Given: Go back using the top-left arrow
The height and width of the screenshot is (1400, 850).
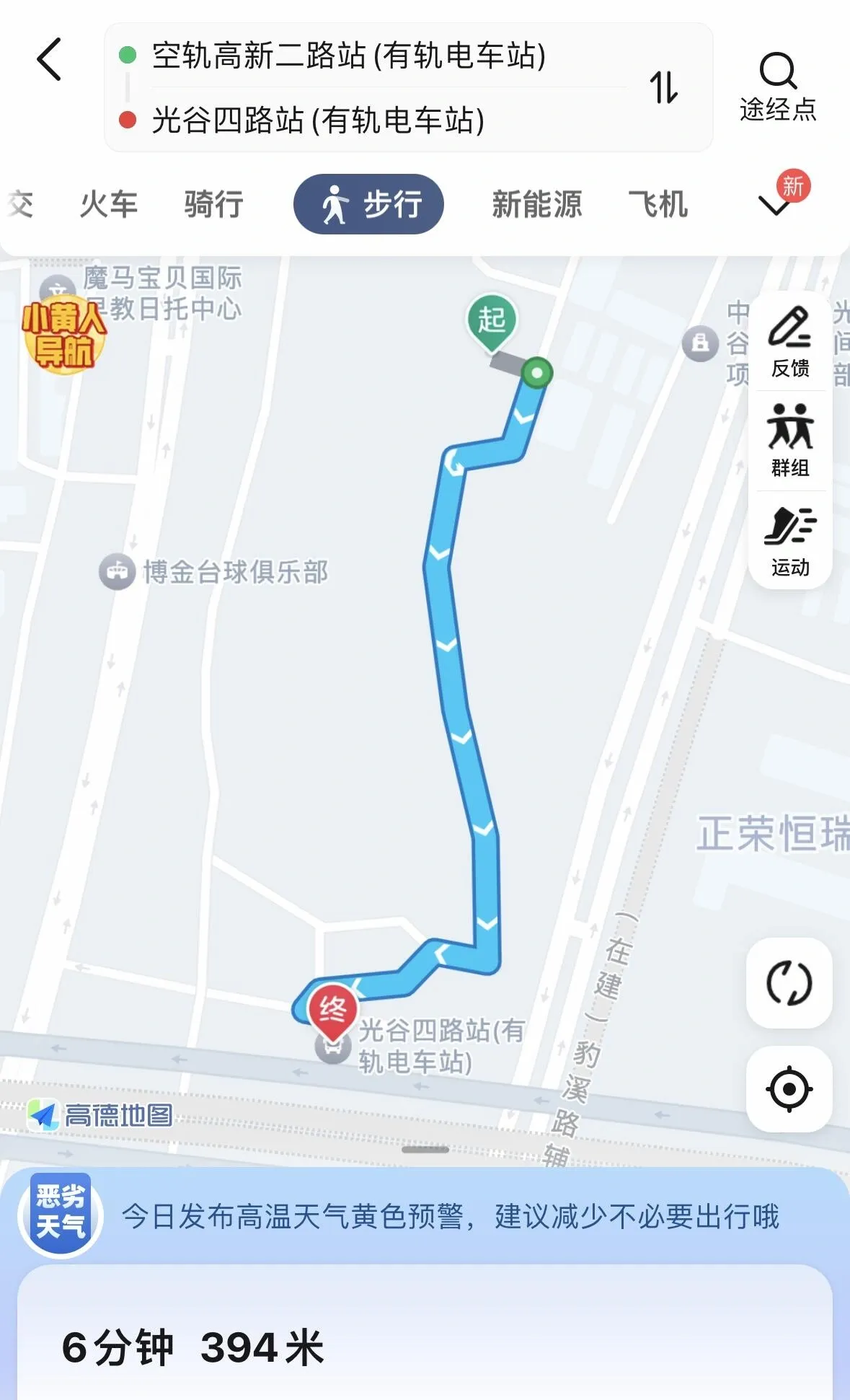Looking at the screenshot, I should [49, 59].
